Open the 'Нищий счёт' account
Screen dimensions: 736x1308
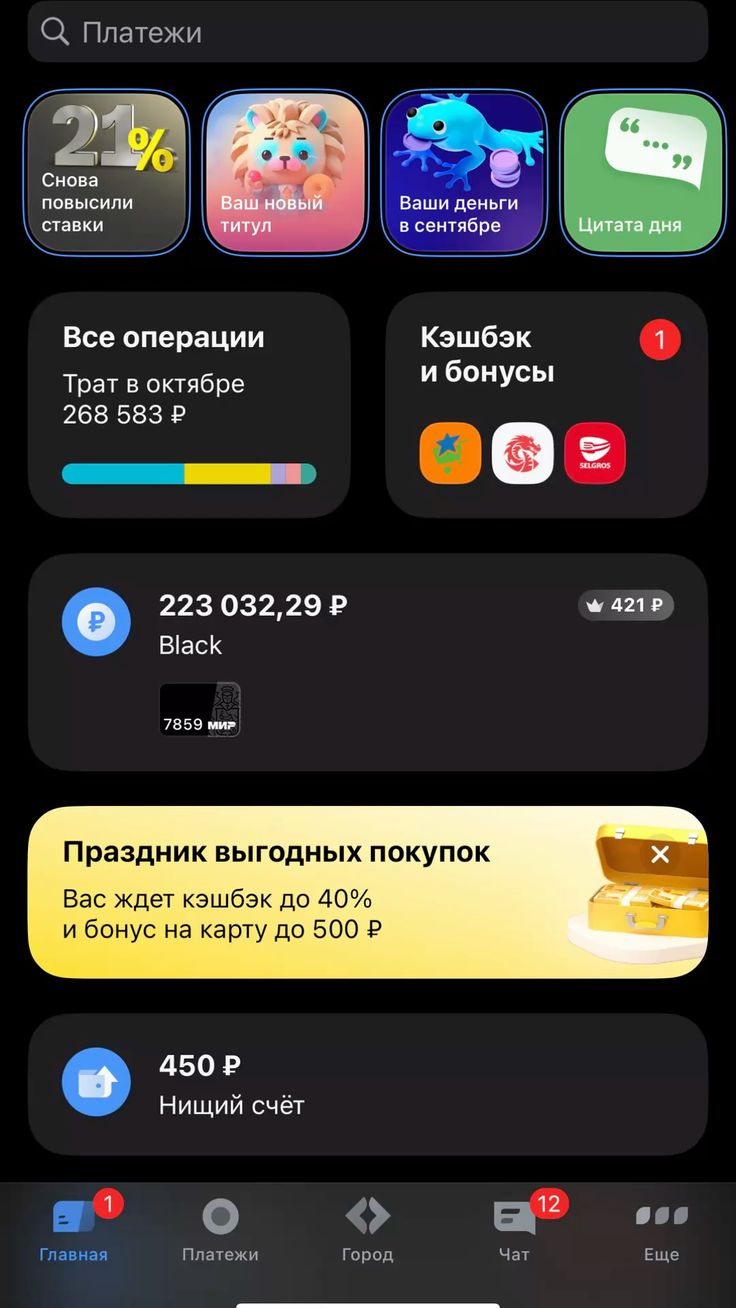(x=368, y=1084)
